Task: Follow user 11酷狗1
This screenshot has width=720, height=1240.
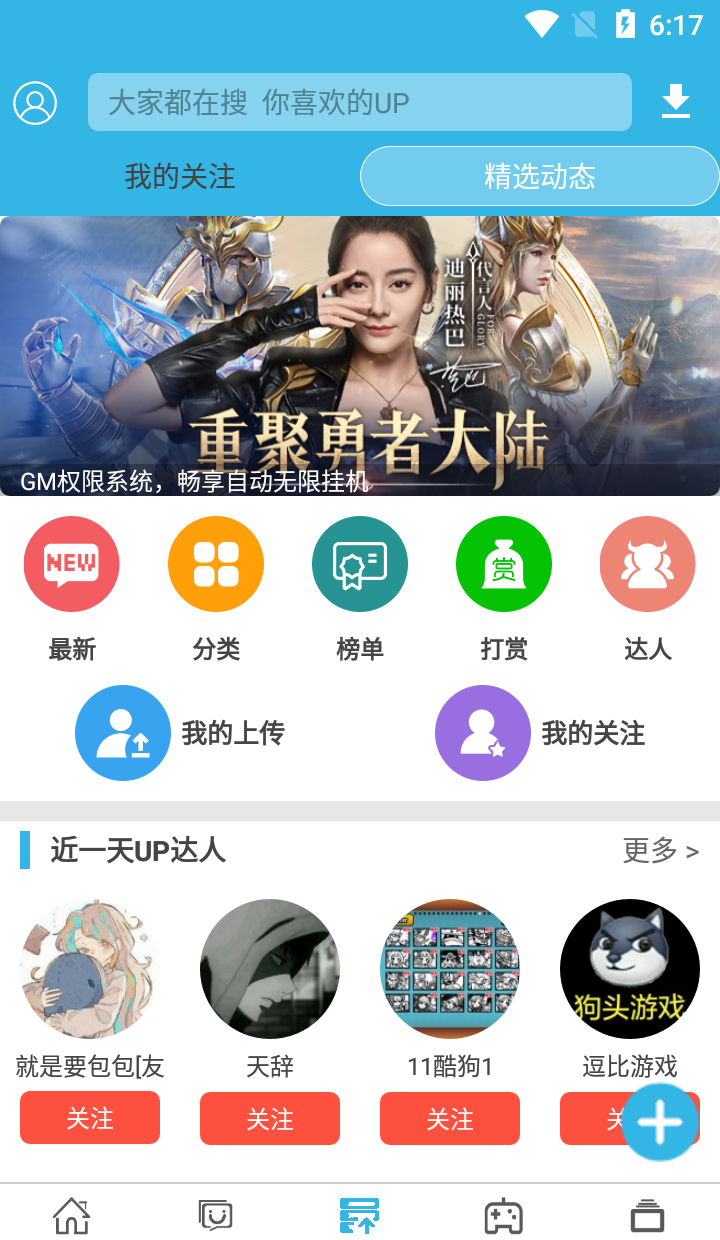Action: [x=450, y=1118]
